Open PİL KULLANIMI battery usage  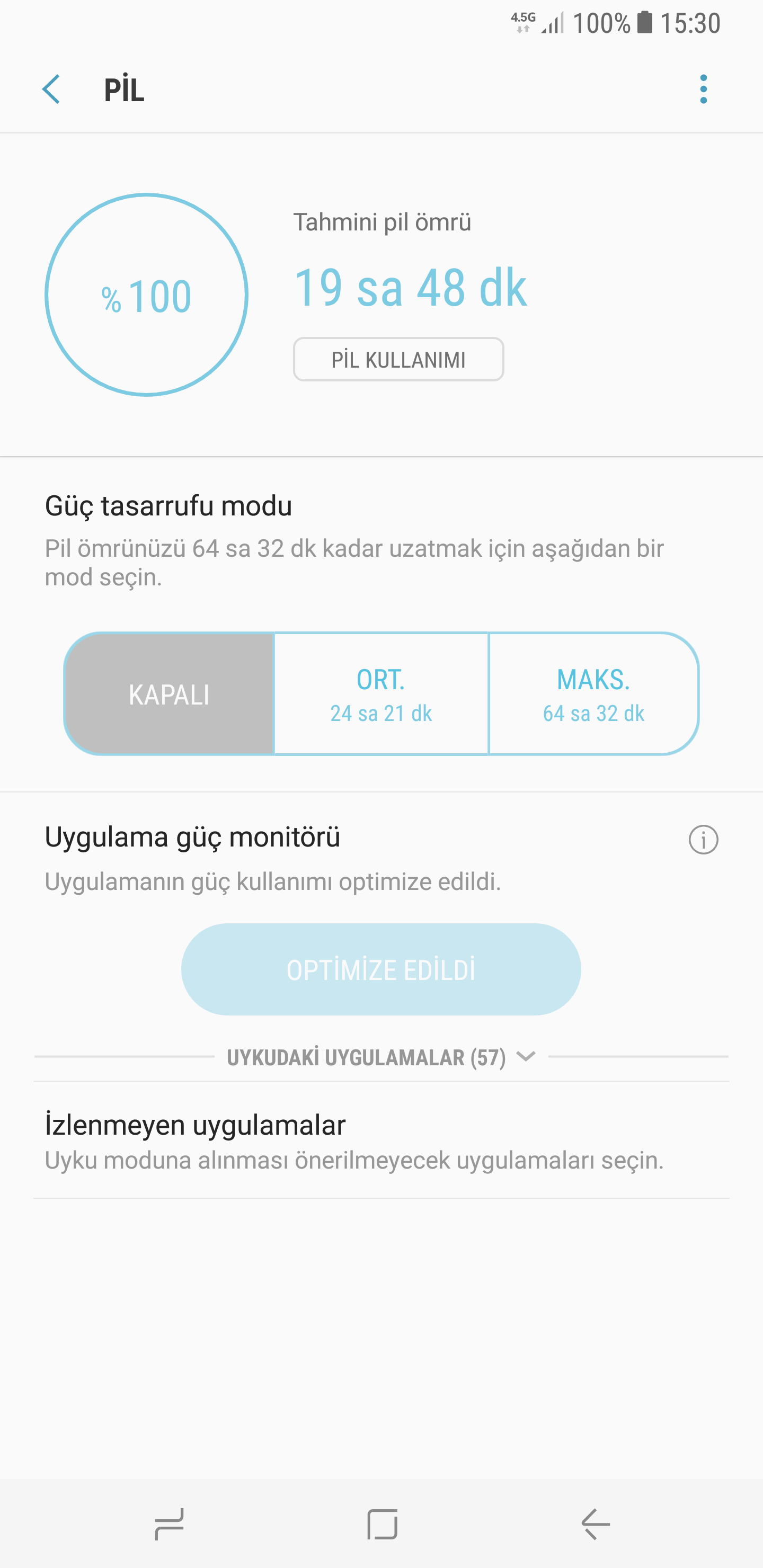click(x=398, y=360)
